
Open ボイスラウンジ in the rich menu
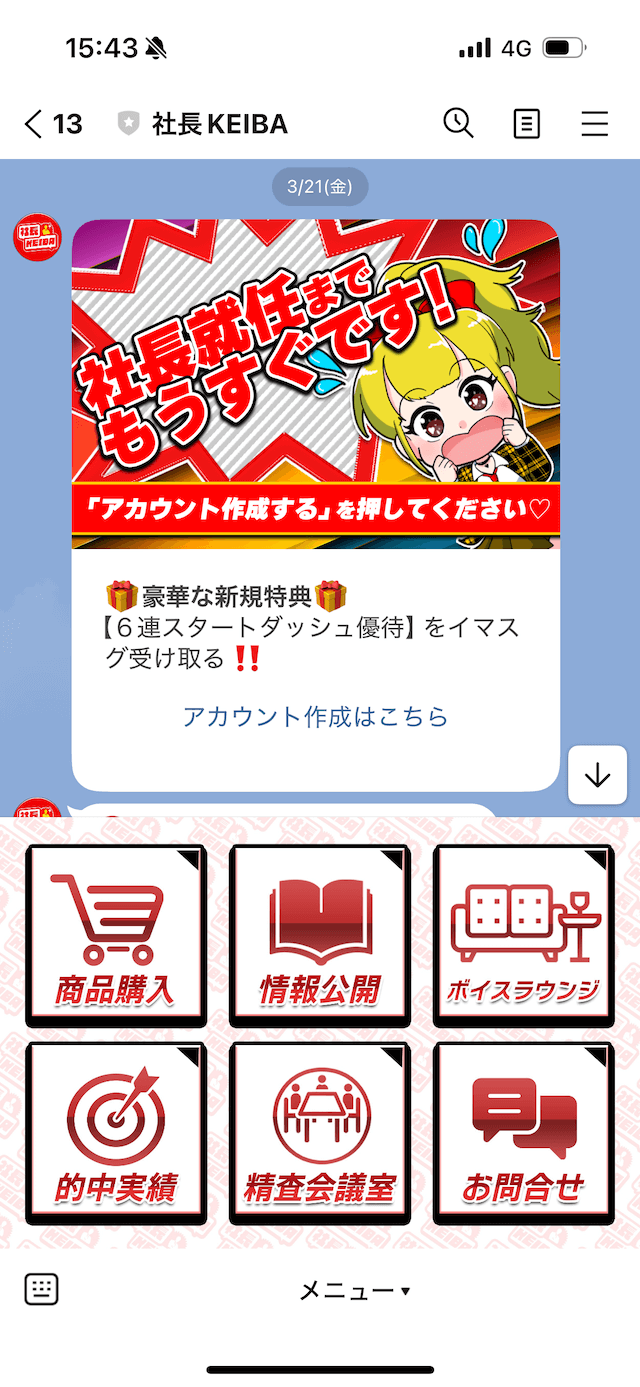(x=524, y=936)
